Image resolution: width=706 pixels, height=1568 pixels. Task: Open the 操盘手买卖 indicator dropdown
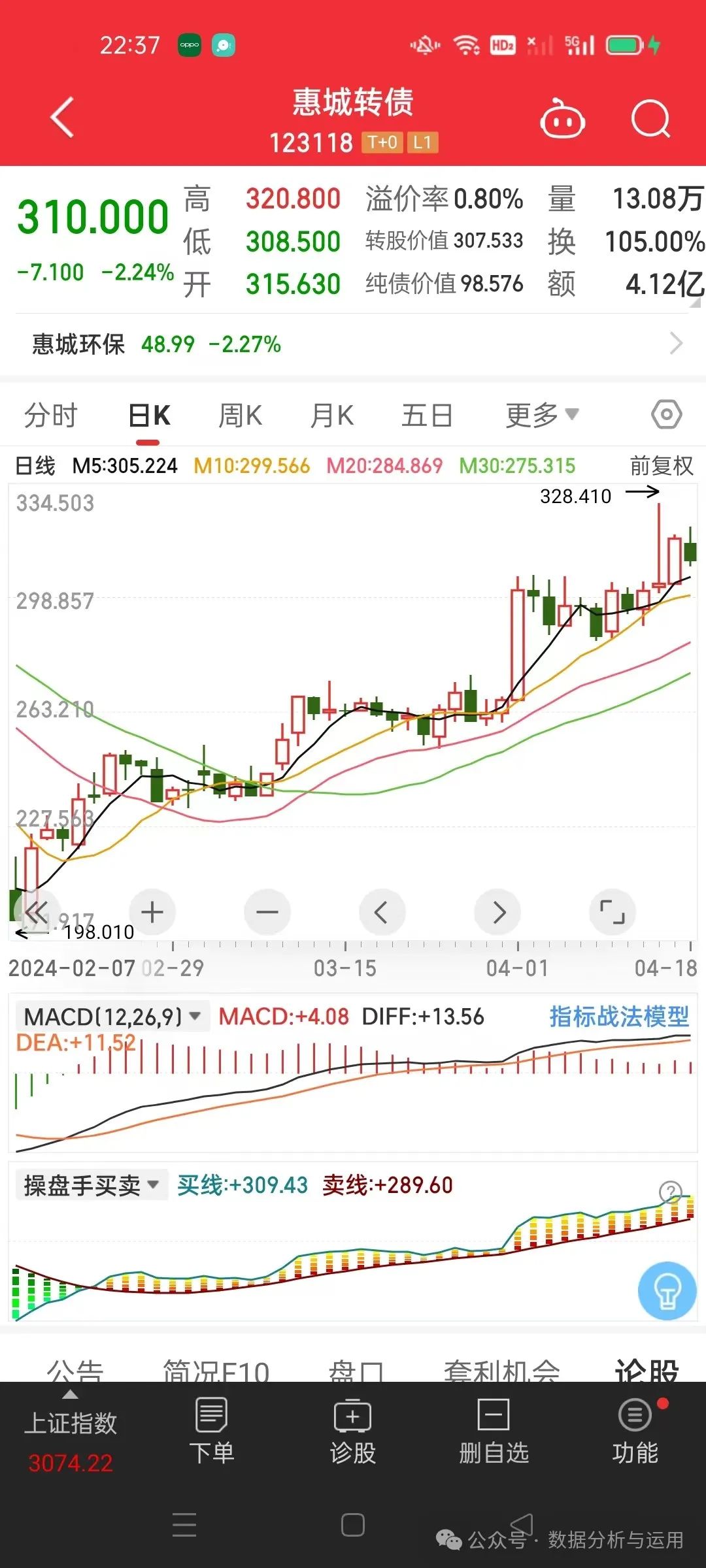pyautogui.click(x=92, y=1185)
